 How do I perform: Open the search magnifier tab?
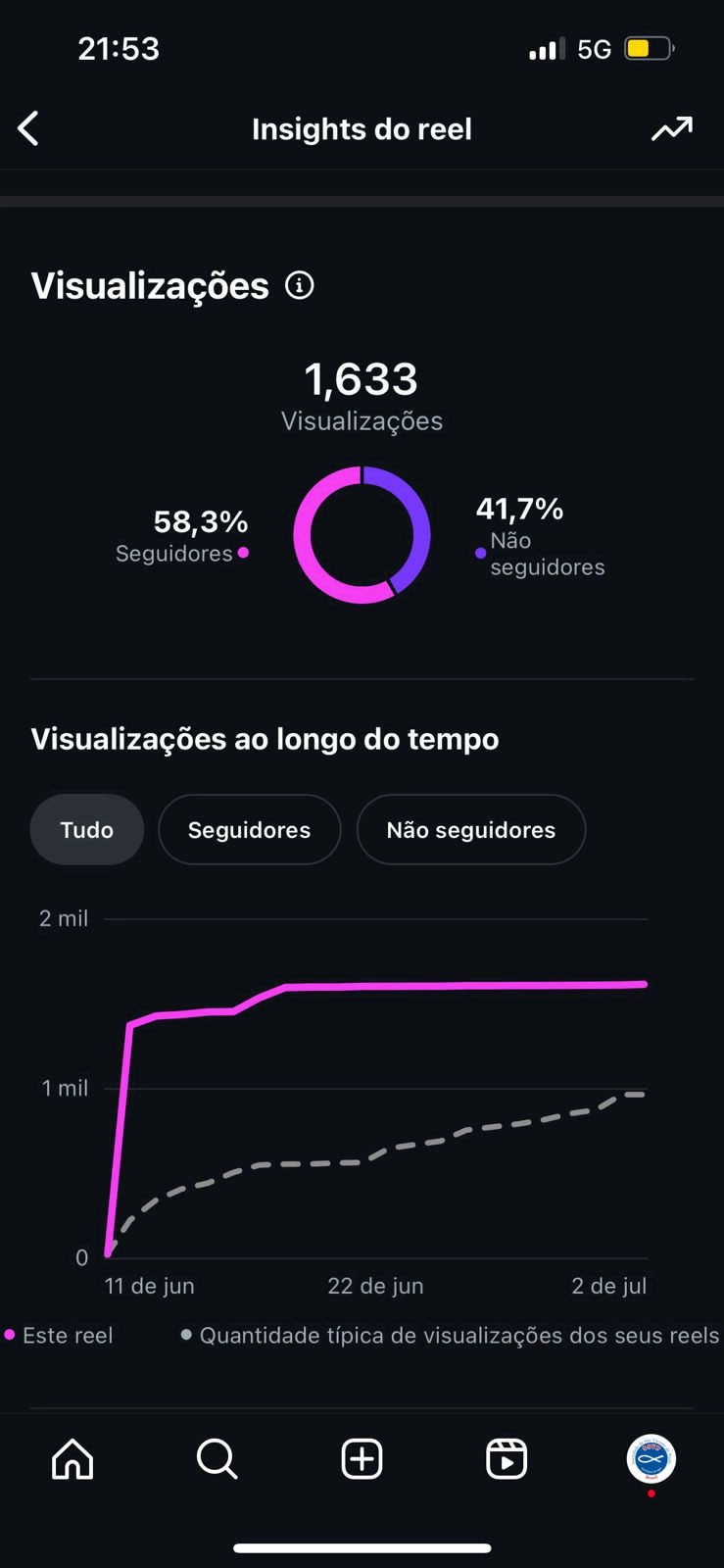point(217,1459)
